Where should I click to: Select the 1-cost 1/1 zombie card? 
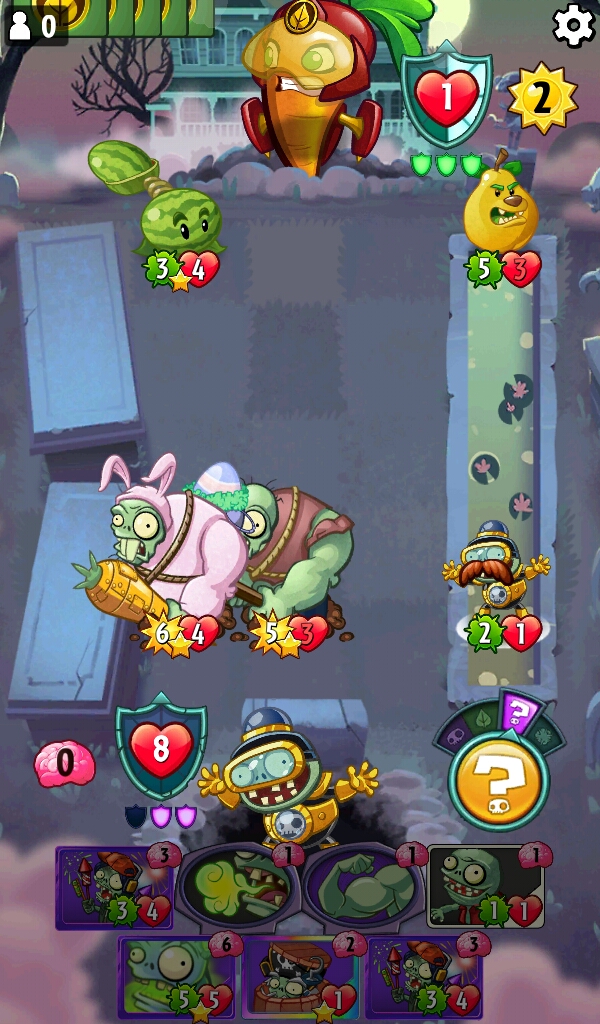486,887
